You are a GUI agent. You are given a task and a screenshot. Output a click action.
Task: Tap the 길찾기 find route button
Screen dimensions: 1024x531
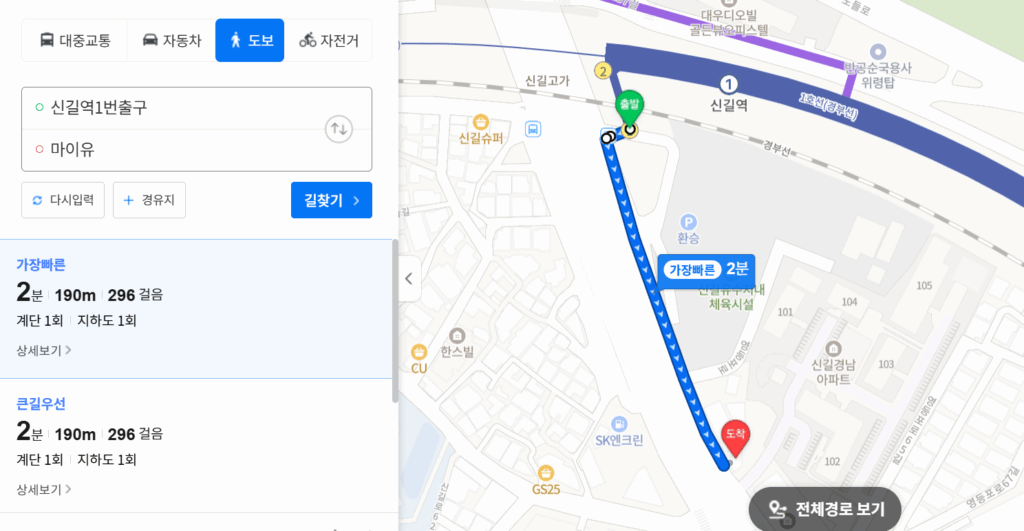331,200
